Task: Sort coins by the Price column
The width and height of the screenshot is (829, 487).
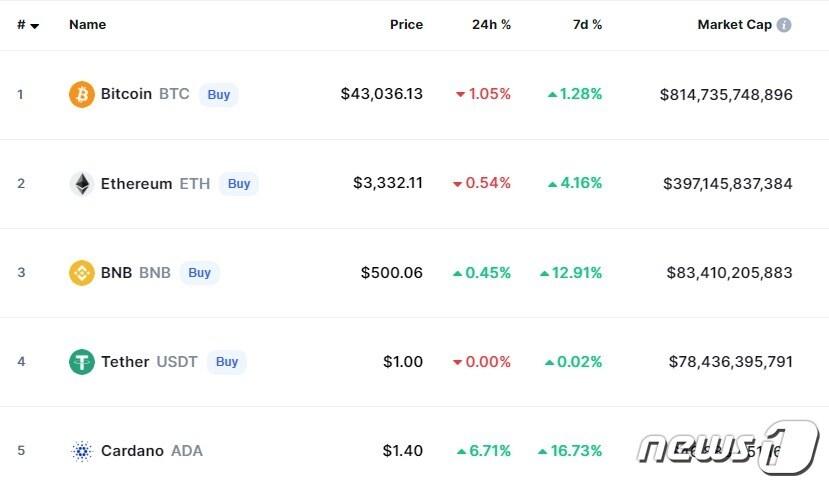Action: [x=406, y=25]
